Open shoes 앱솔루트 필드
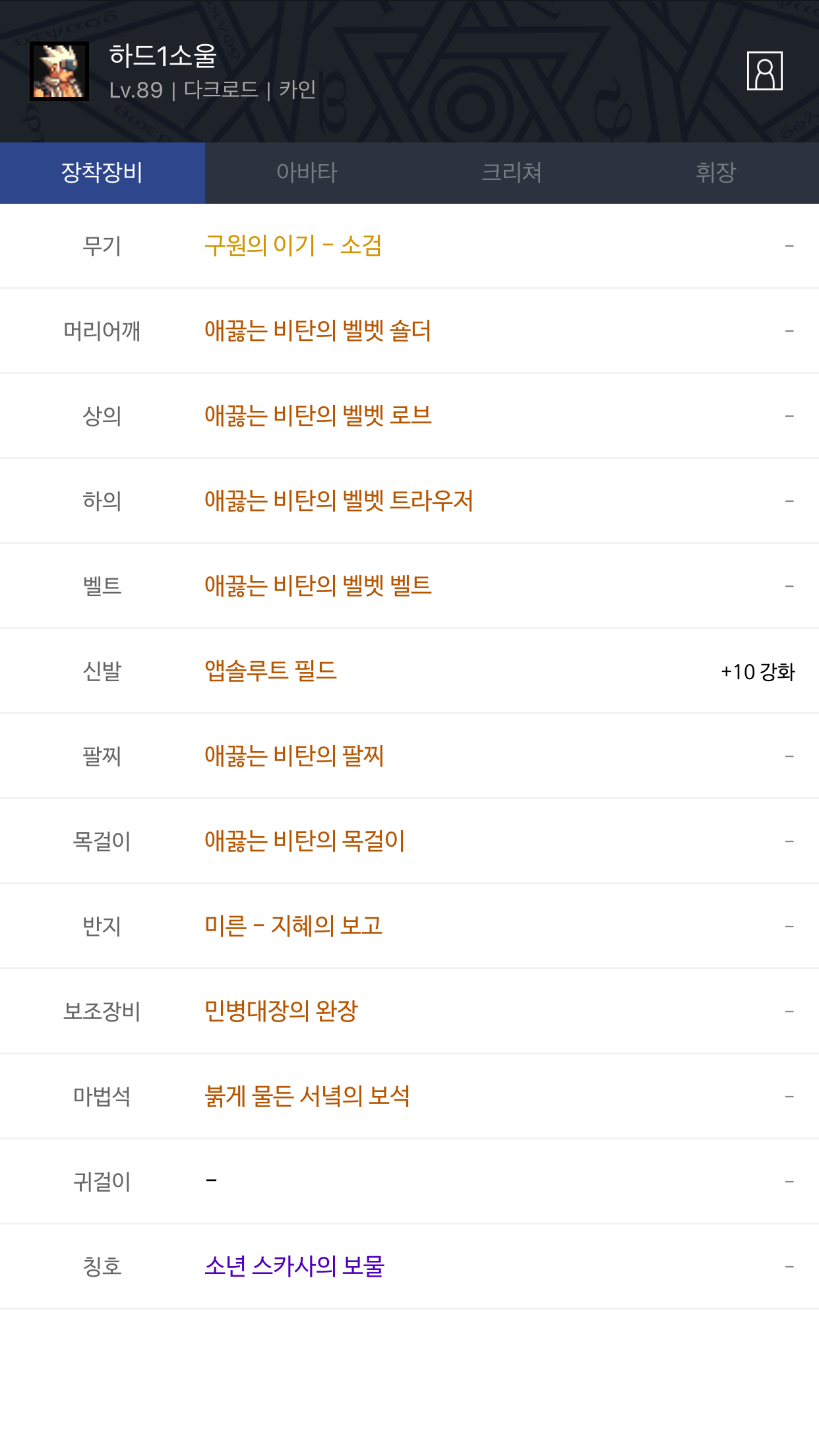This screenshot has height=1456, width=819. point(270,671)
